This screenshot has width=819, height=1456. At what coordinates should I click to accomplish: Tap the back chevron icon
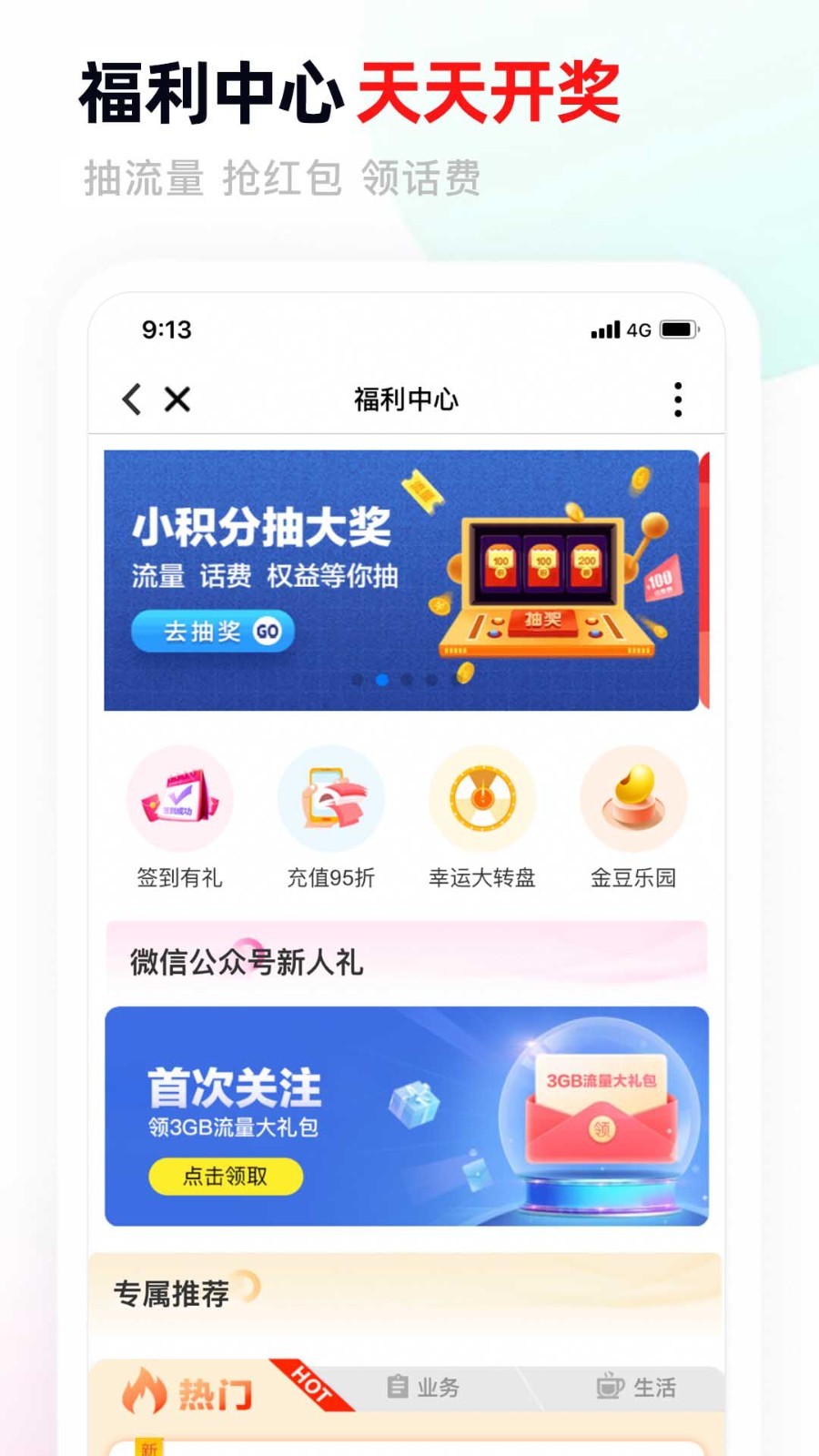(130, 399)
